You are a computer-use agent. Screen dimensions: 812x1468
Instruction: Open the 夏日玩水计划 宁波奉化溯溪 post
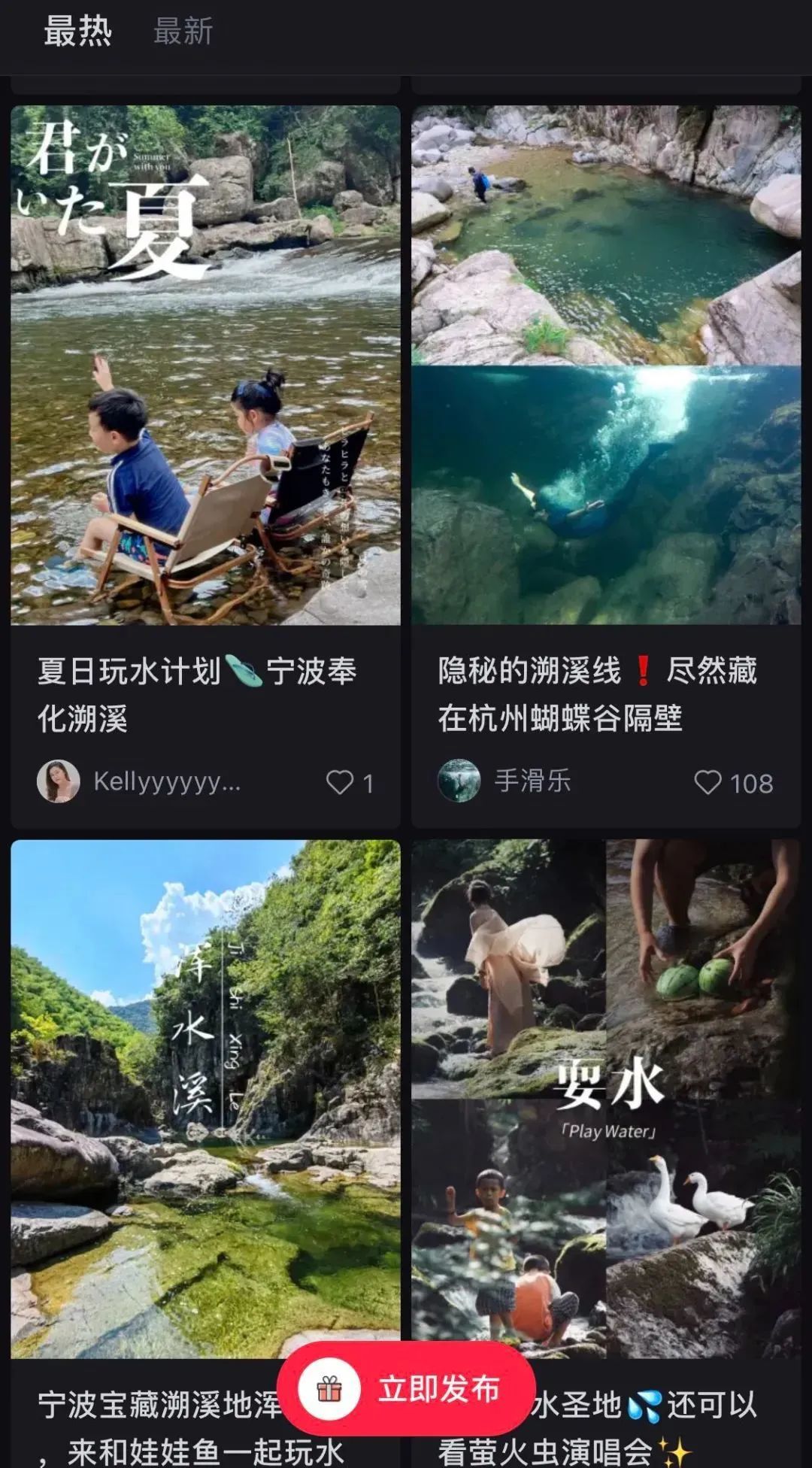205,365
